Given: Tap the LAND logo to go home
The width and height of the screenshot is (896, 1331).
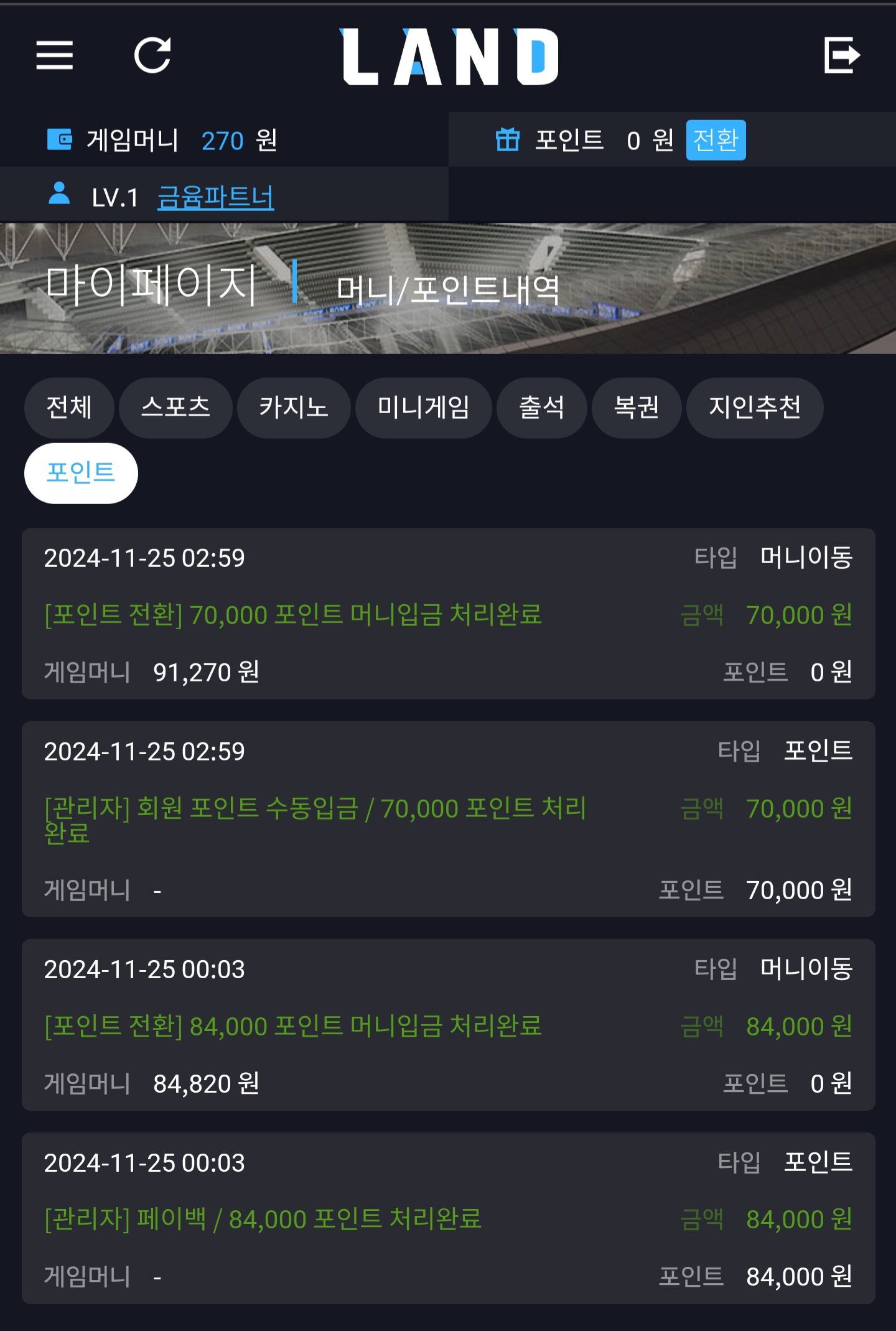Looking at the screenshot, I should point(449,57).
